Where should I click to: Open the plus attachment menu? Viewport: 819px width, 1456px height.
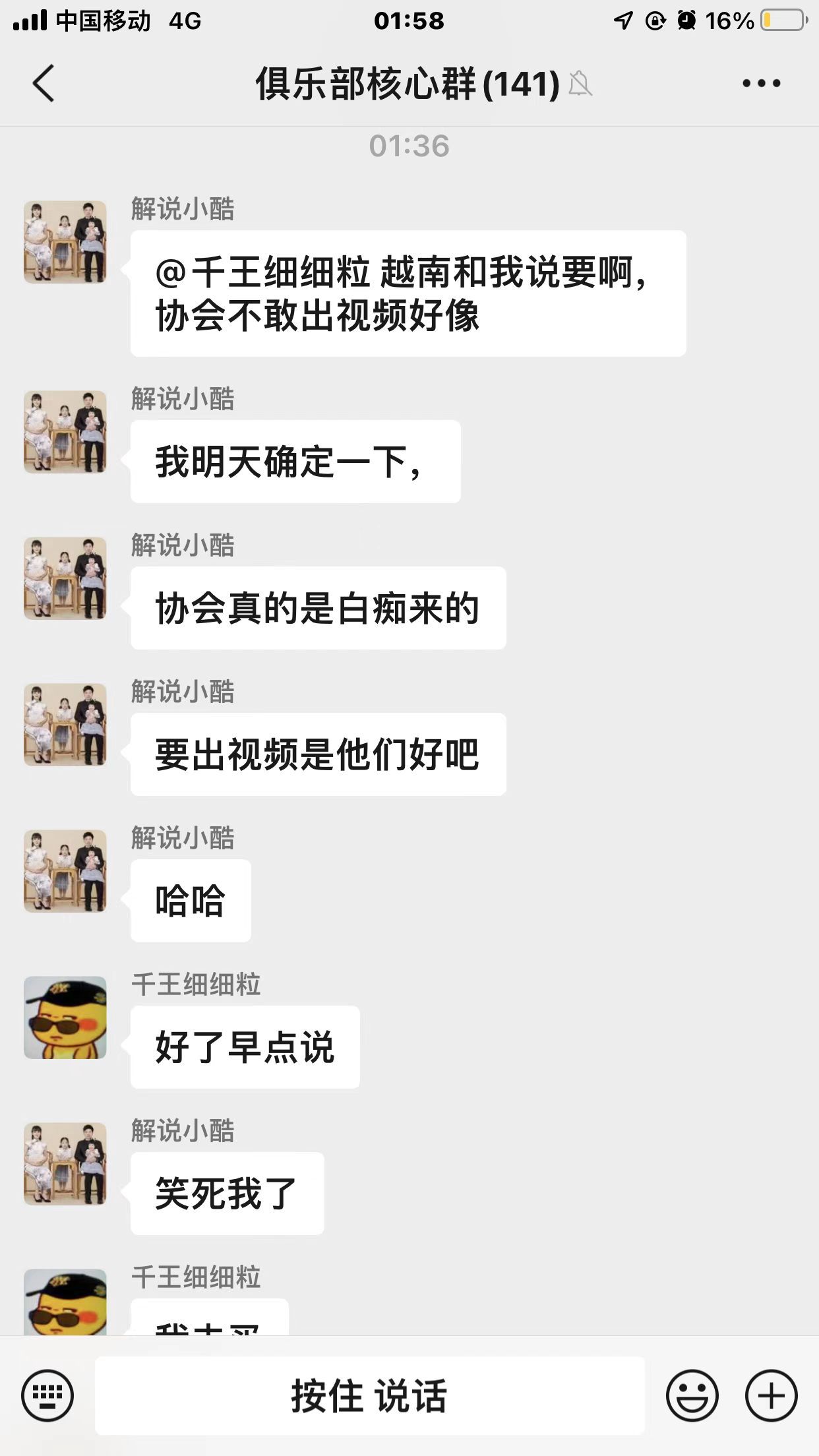[x=771, y=1395]
